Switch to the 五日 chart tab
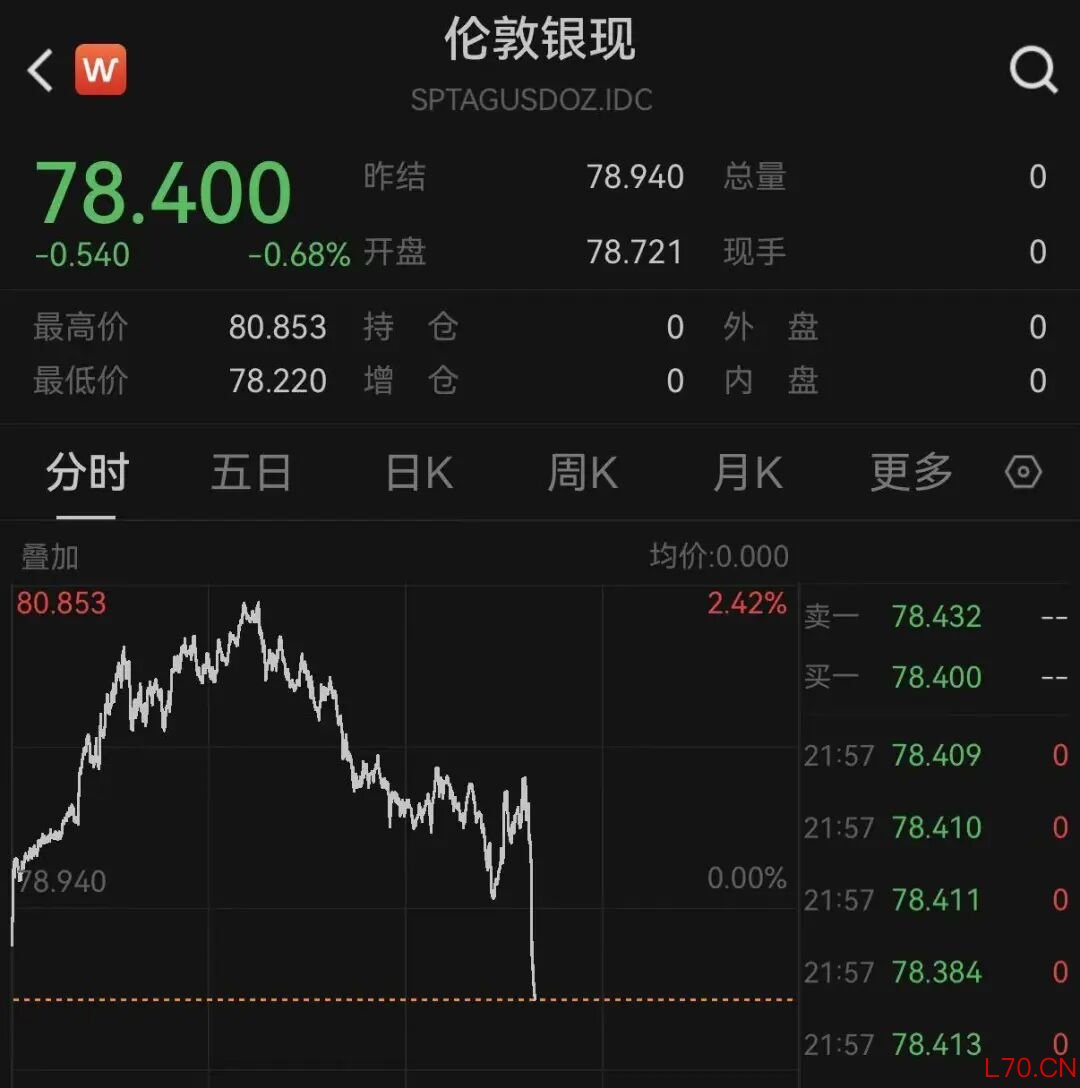 [250, 473]
